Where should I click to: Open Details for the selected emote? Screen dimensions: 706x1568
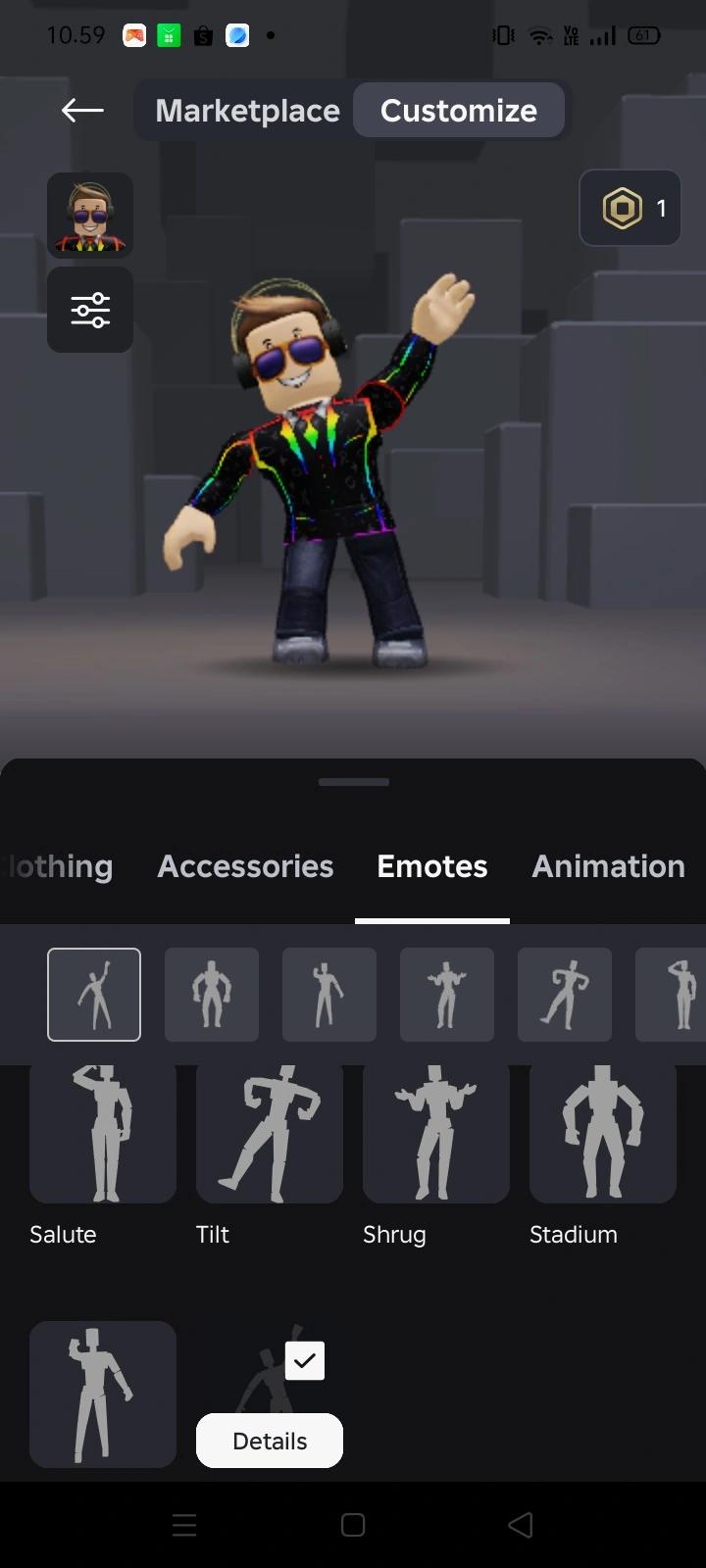click(270, 1441)
